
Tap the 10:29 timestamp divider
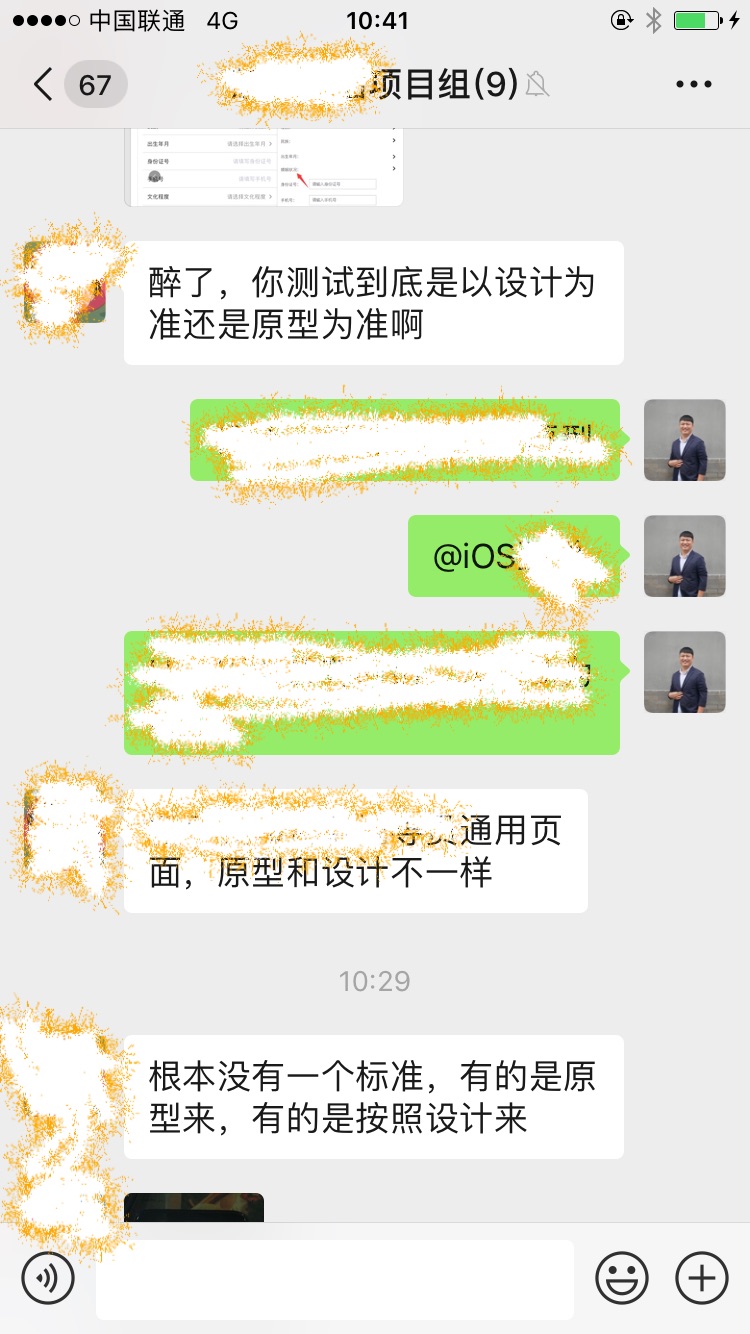375,981
